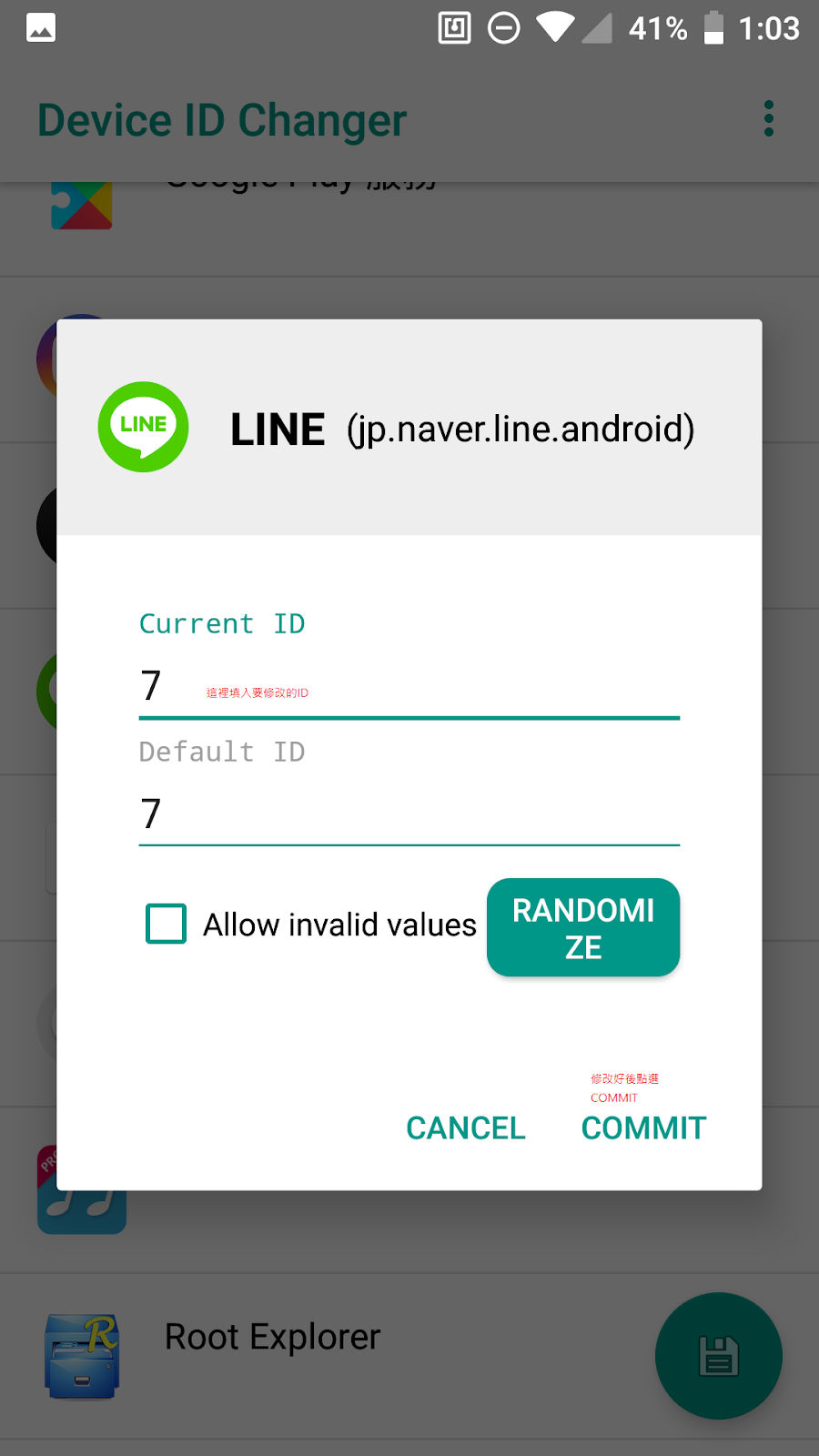The image size is (819, 1456).
Task: Randomize the device ID
Action: 583,927
